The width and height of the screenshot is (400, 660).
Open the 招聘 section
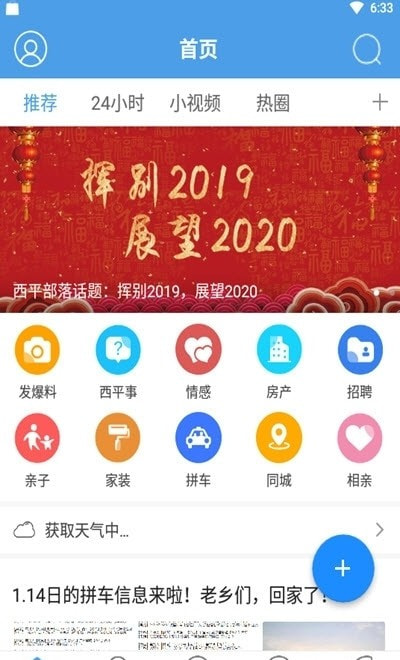click(x=360, y=362)
